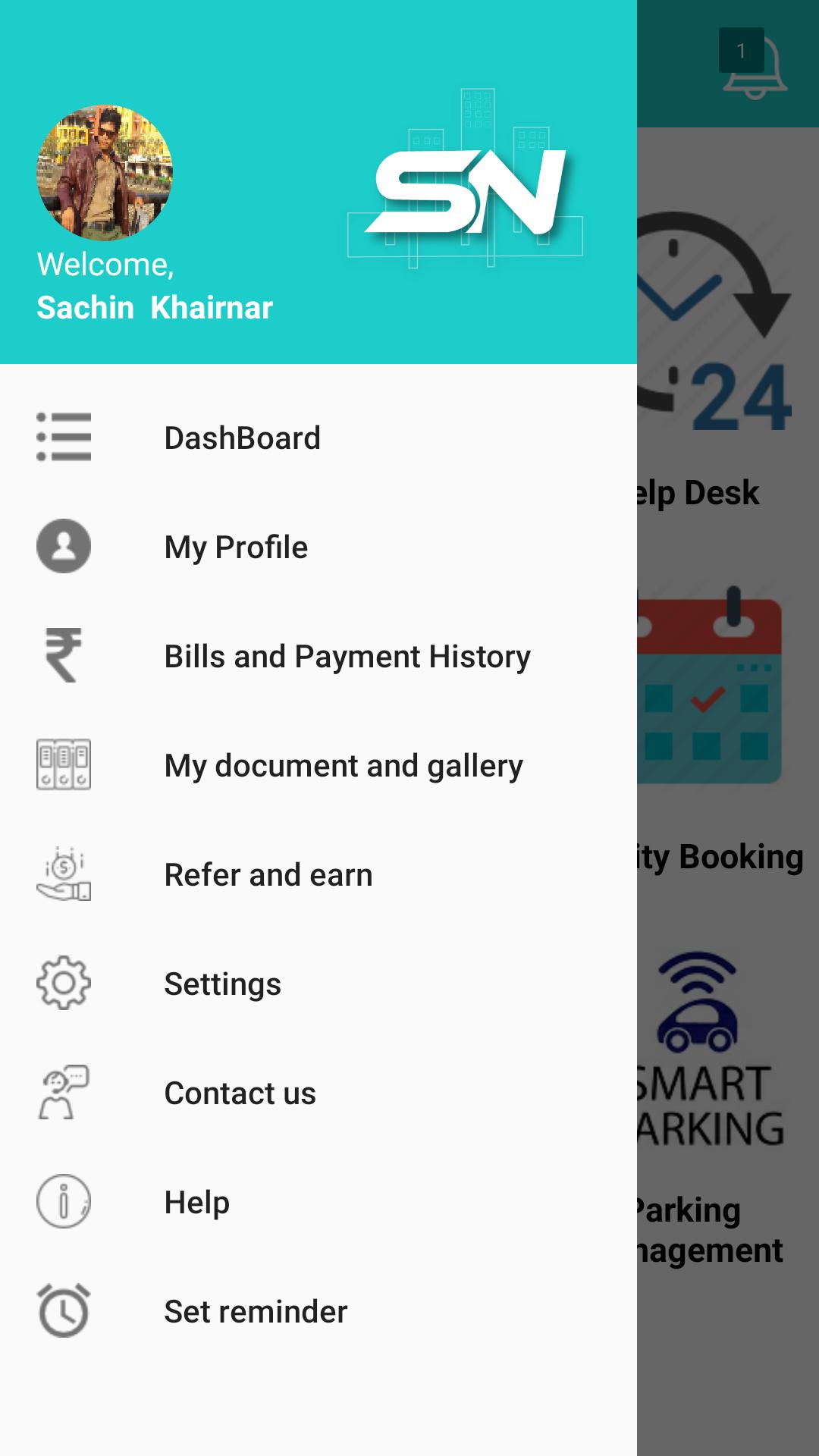This screenshot has height=1456, width=819.
Task: Open Settings from the drawer
Action: tap(223, 984)
